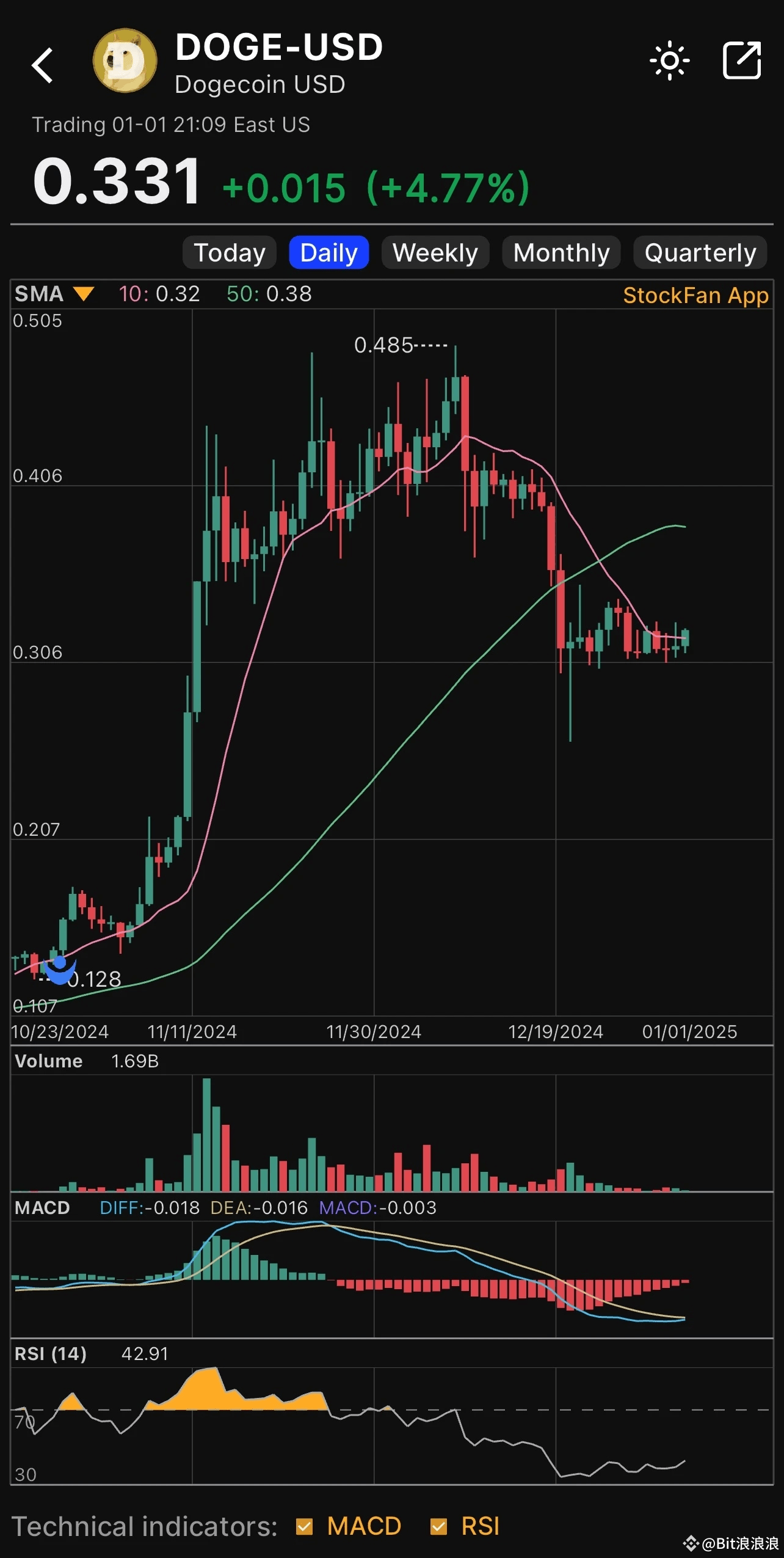
Task: Share the DOGE-USD chart
Action: coord(742,60)
